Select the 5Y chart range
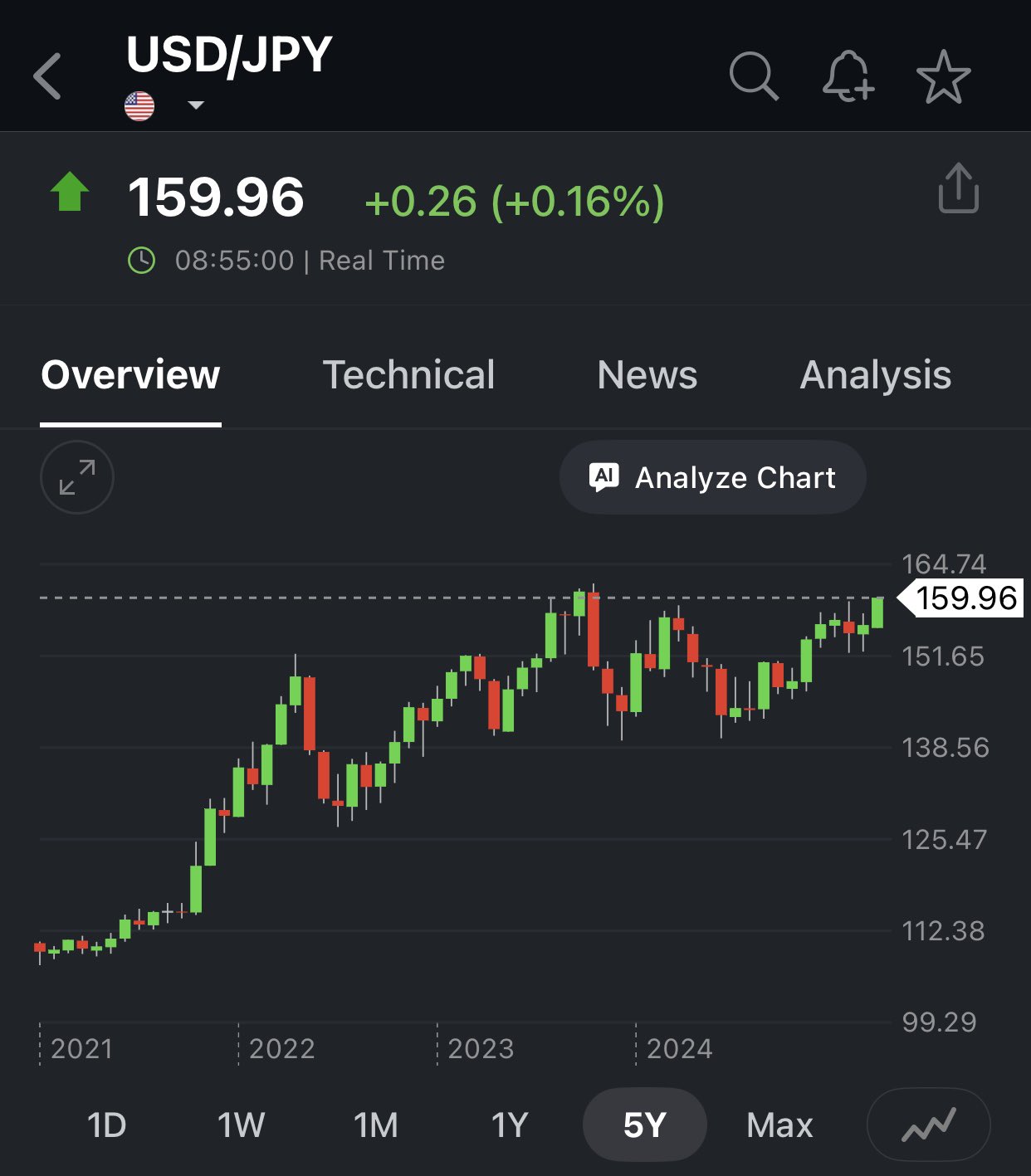Screen dimensions: 1031x1176 pyautogui.click(x=644, y=1125)
